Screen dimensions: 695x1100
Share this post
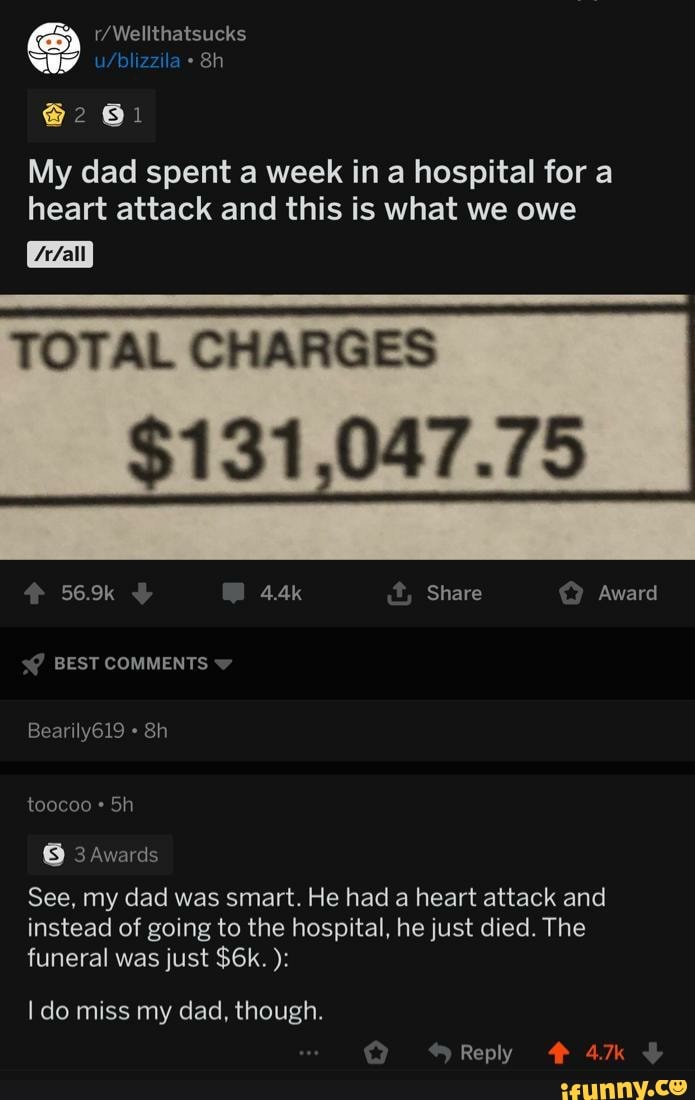pyautogui.click(x=436, y=594)
